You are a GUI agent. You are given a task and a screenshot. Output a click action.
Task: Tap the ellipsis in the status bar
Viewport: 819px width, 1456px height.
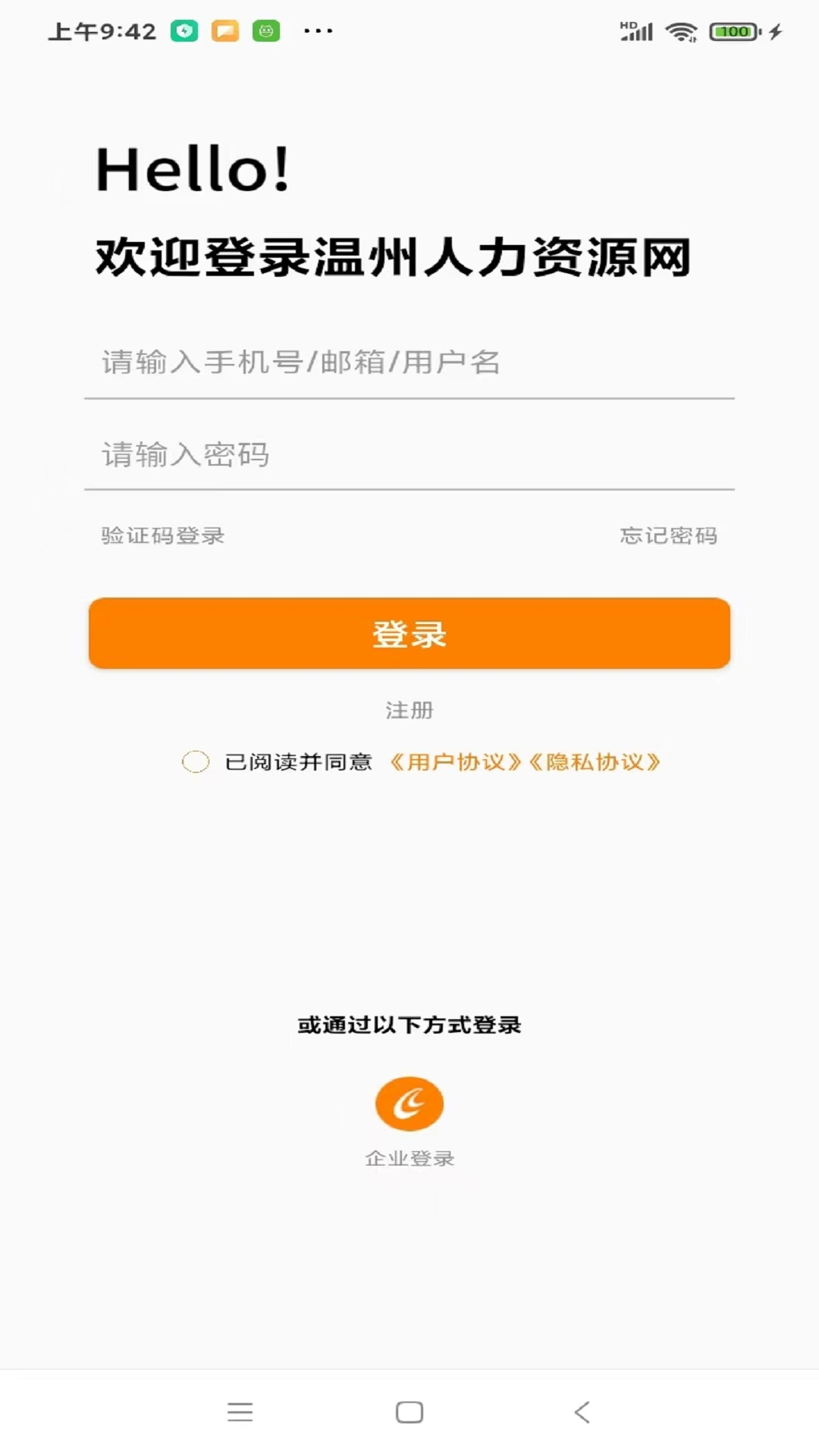[x=315, y=31]
